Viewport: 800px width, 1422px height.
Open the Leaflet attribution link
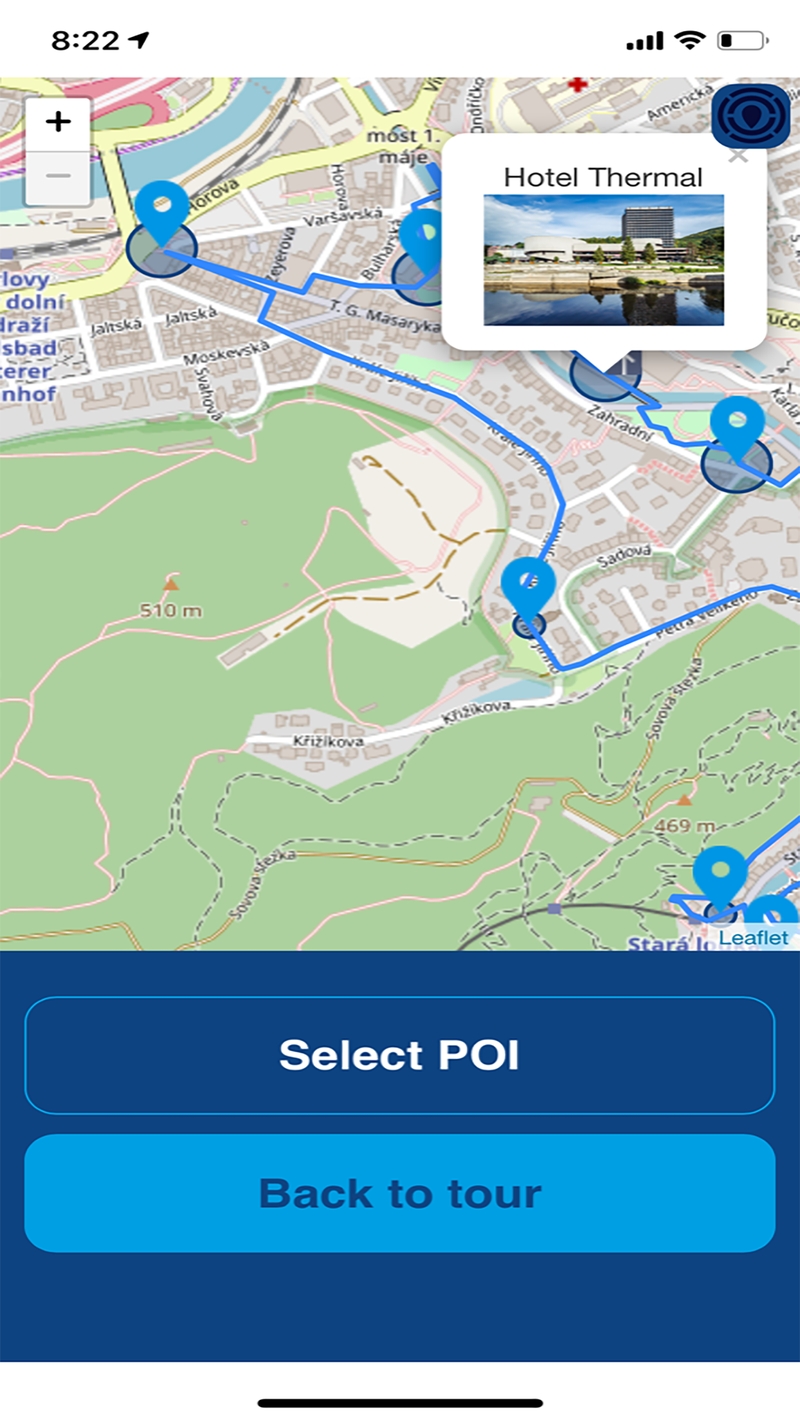tap(753, 938)
